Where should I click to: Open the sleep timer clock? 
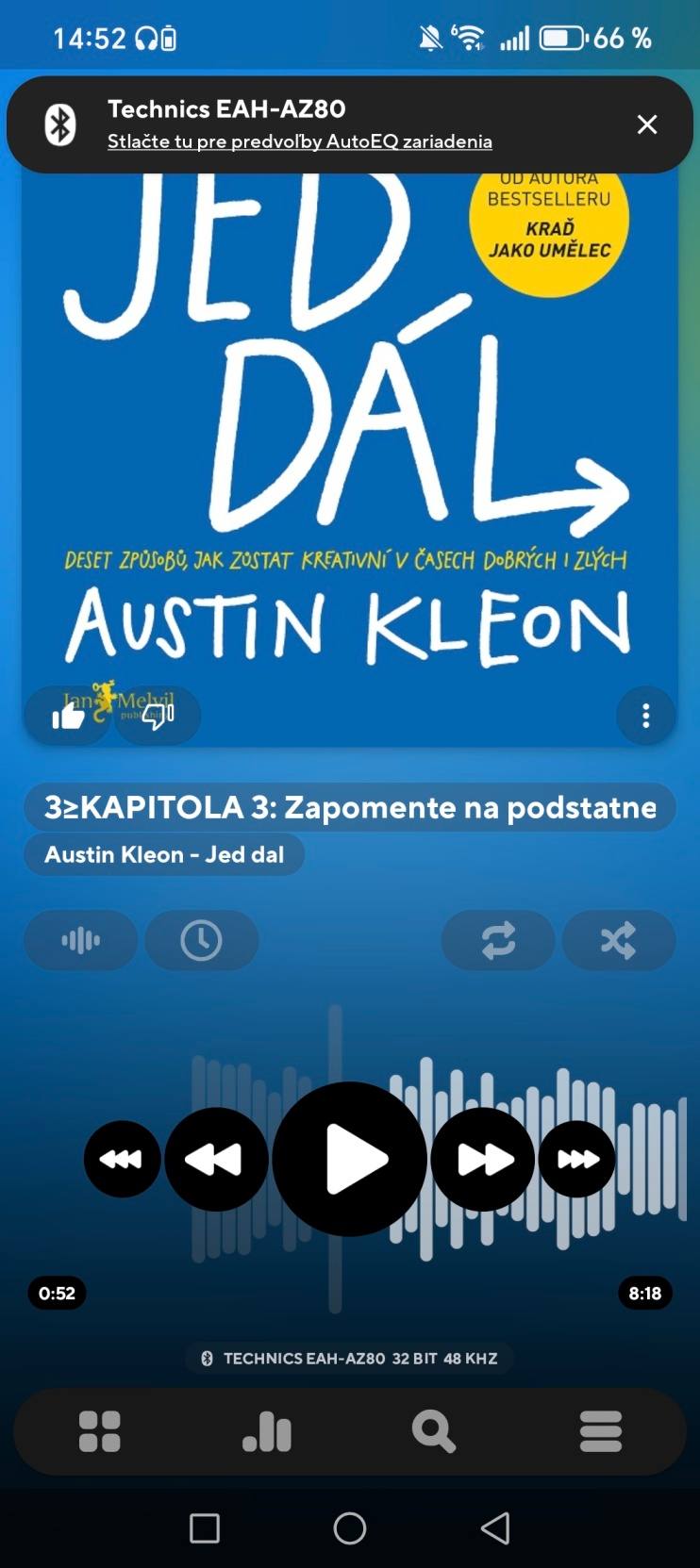[201, 940]
